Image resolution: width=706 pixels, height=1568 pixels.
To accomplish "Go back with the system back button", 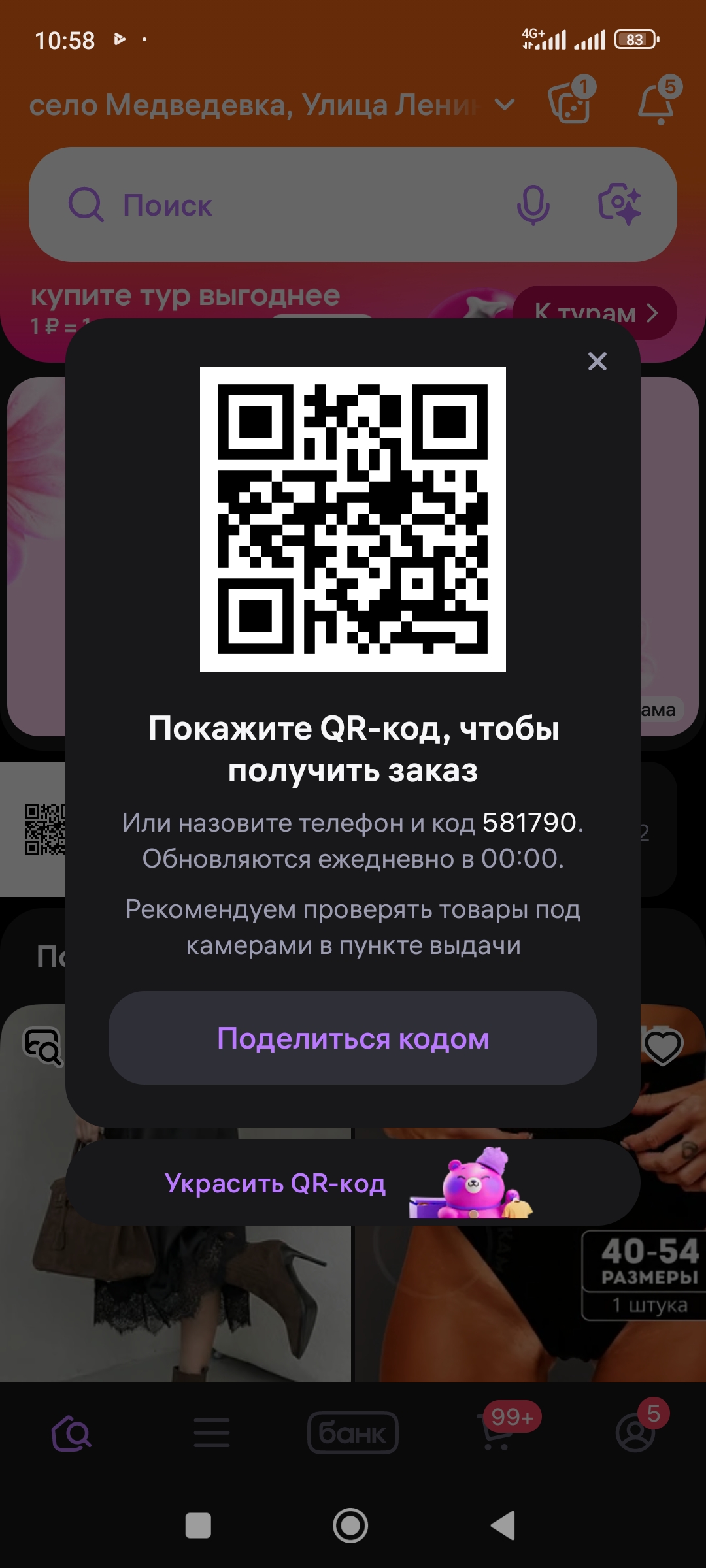I will point(503,1526).
